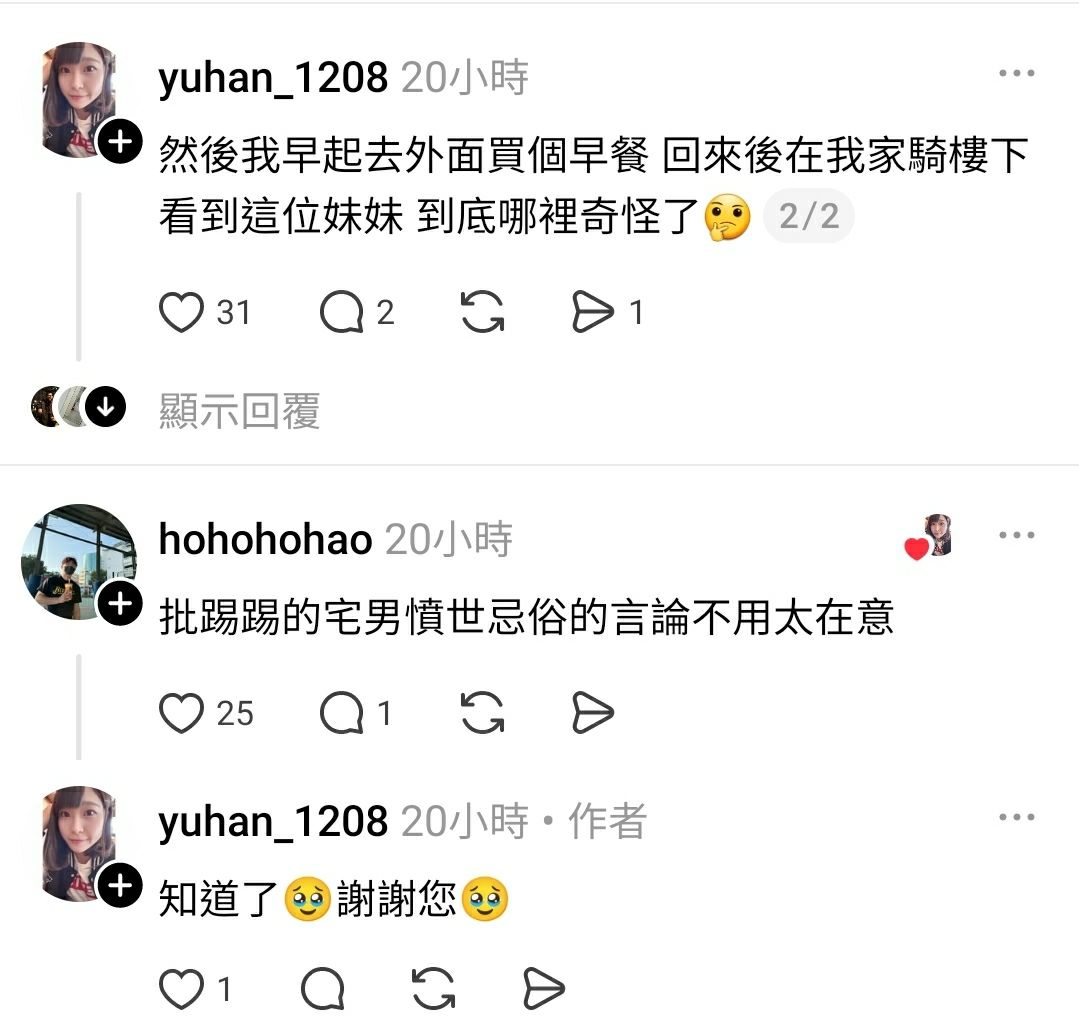This screenshot has width=1079, height=1034.
Task: Share yuhan_1208's breakfast post
Action: (592, 313)
